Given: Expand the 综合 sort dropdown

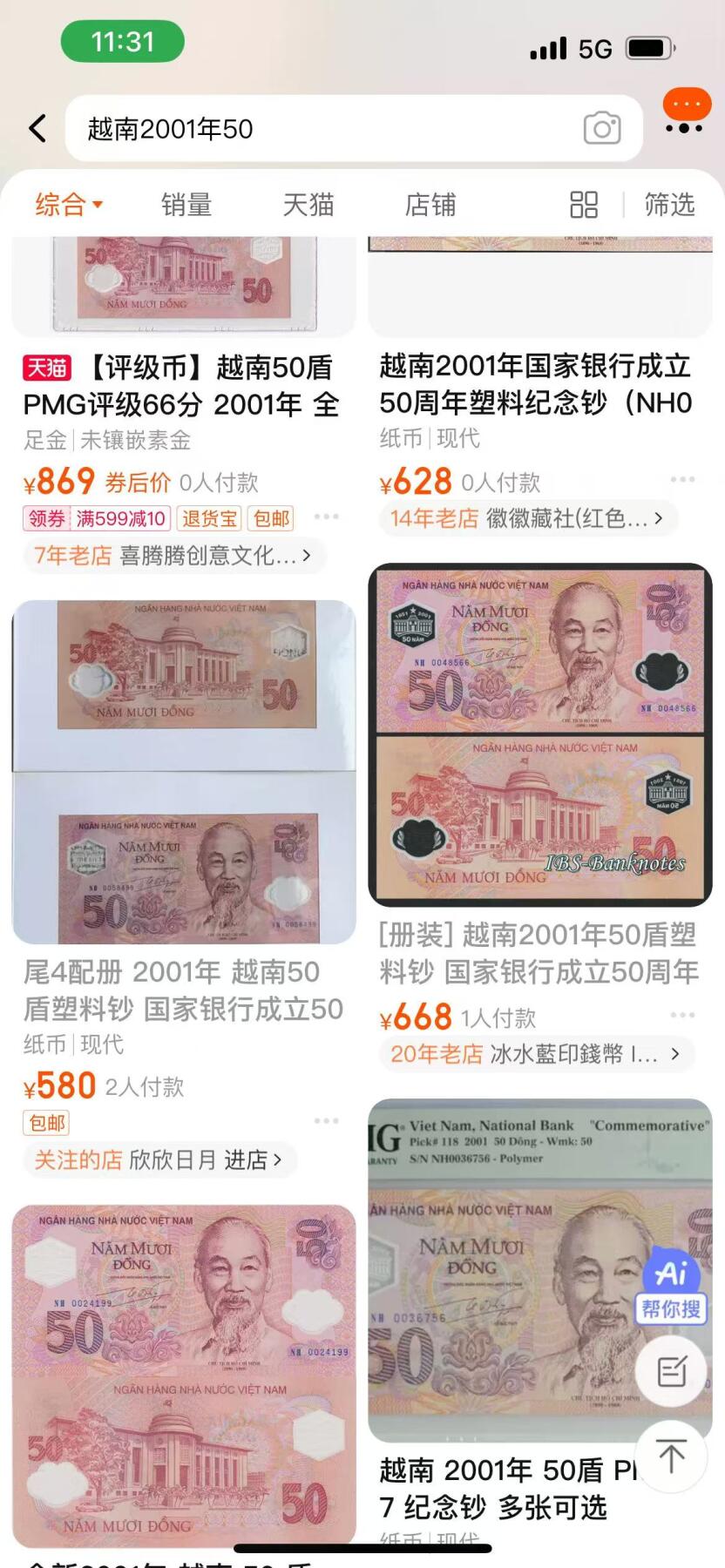Looking at the screenshot, I should click(69, 206).
